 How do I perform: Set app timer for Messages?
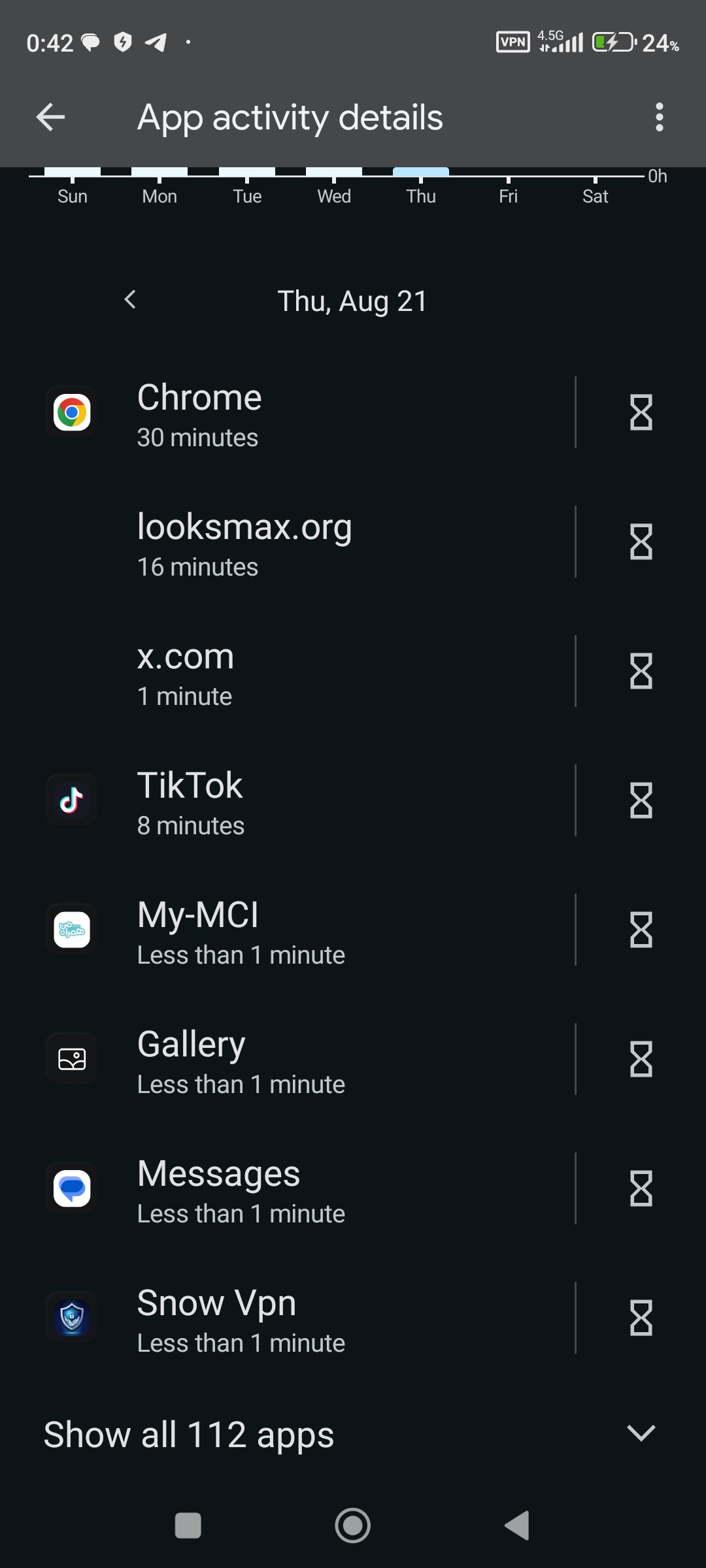(641, 1188)
